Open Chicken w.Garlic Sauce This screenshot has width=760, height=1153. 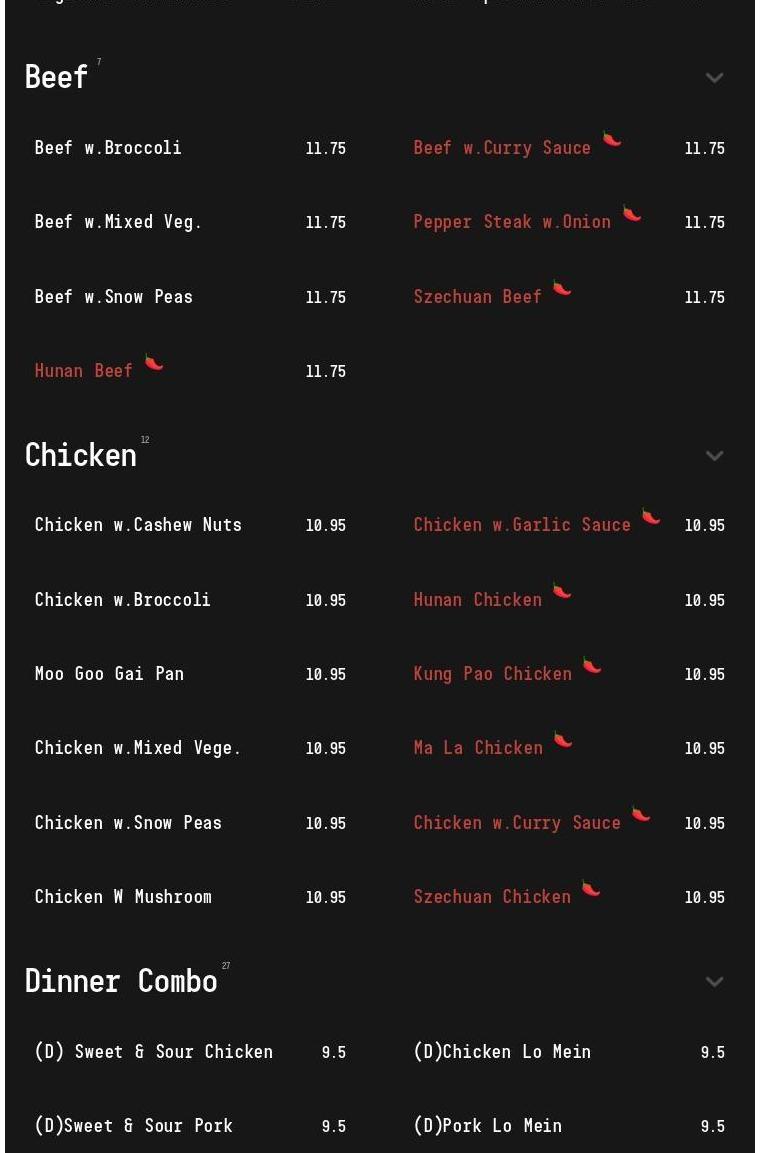coord(522,525)
